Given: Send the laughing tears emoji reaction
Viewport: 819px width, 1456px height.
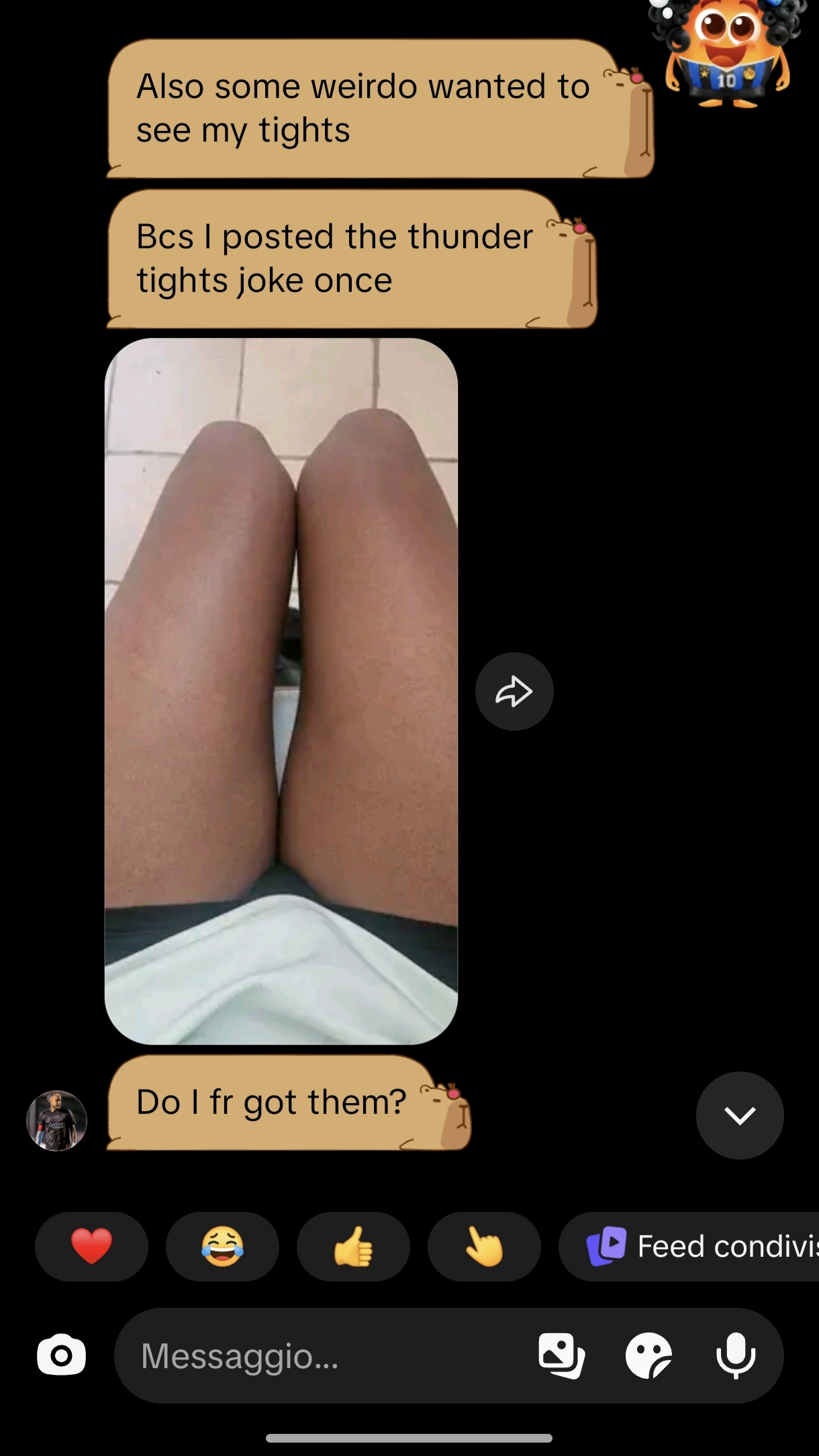Looking at the screenshot, I should pyautogui.click(x=222, y=1247).
